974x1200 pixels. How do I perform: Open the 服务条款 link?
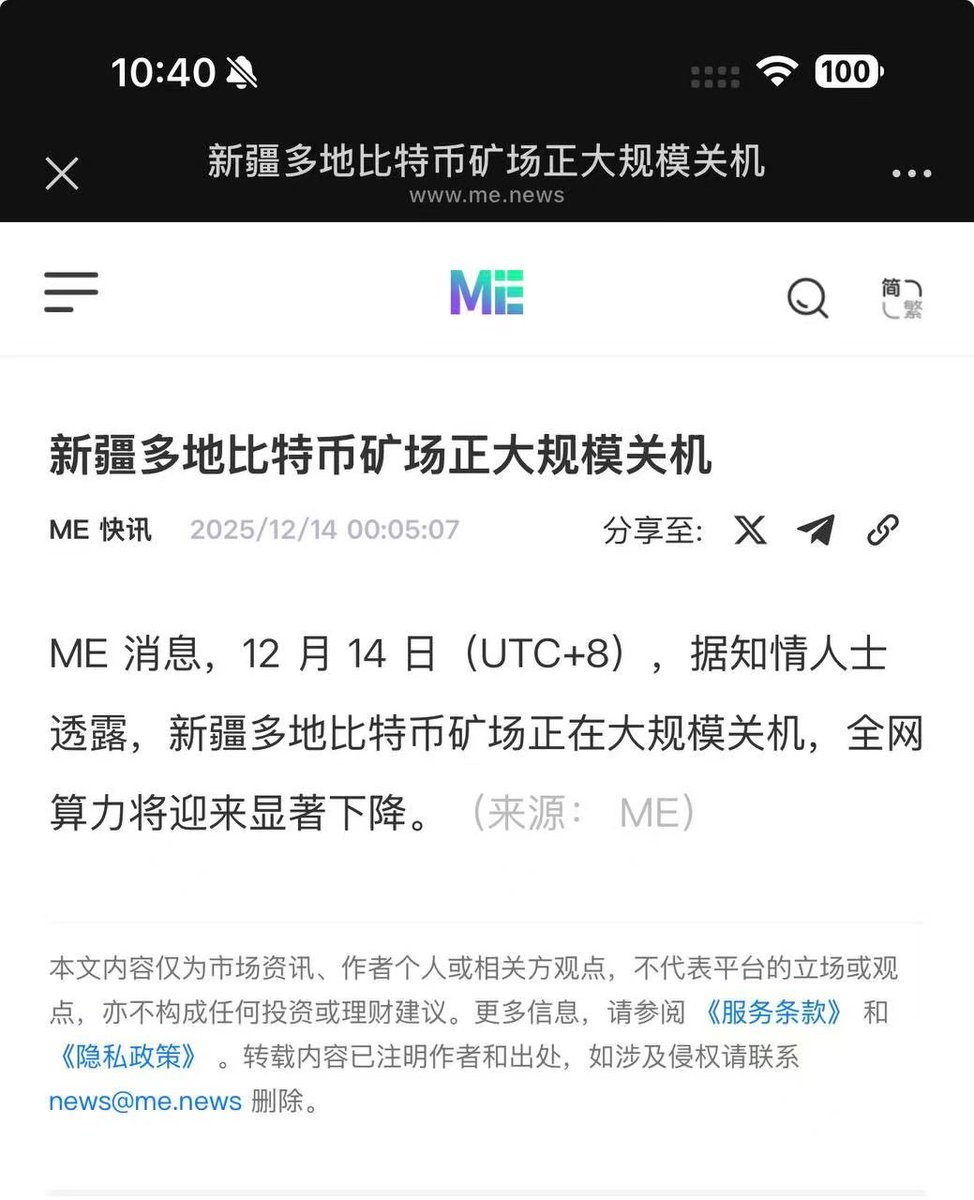pos(773,1012)
